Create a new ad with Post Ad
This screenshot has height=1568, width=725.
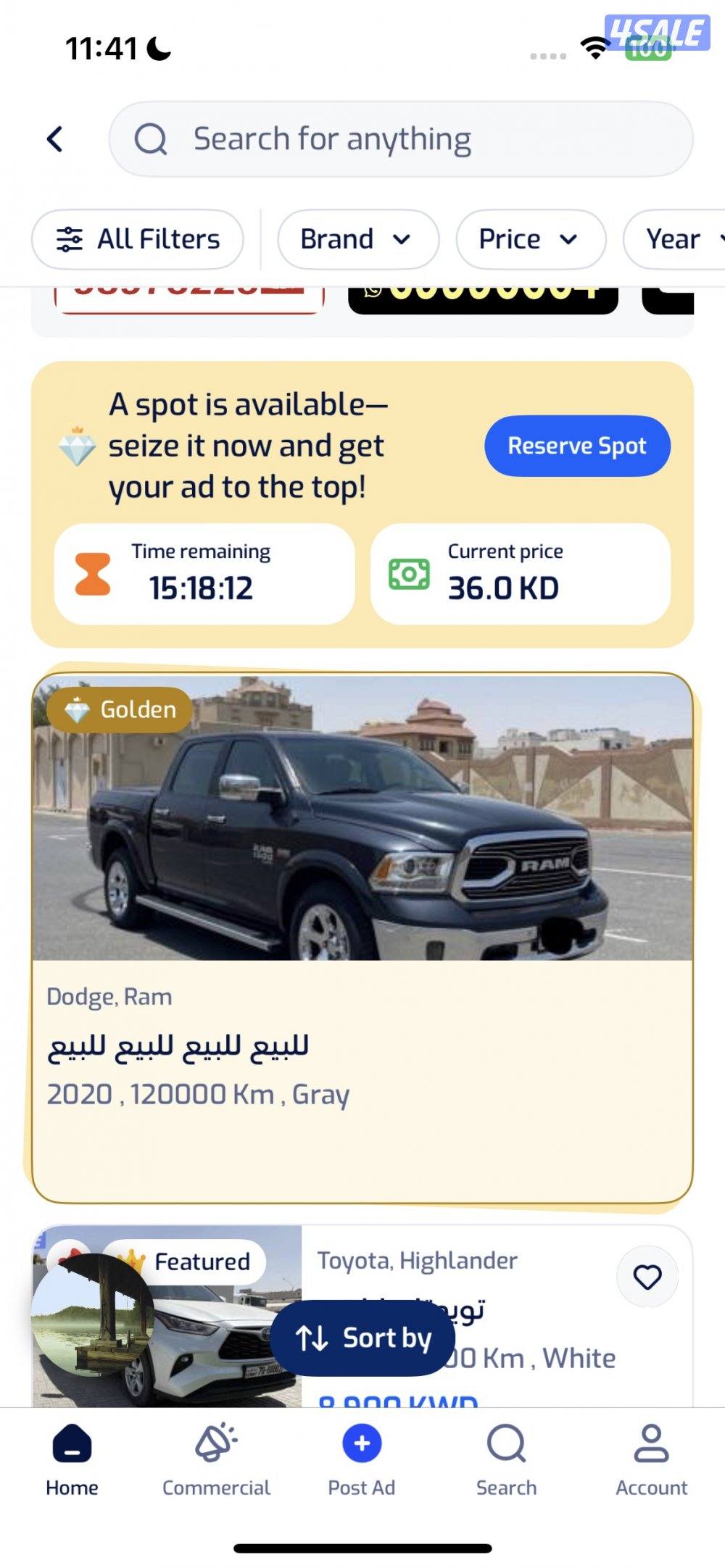click(362, 1458)
